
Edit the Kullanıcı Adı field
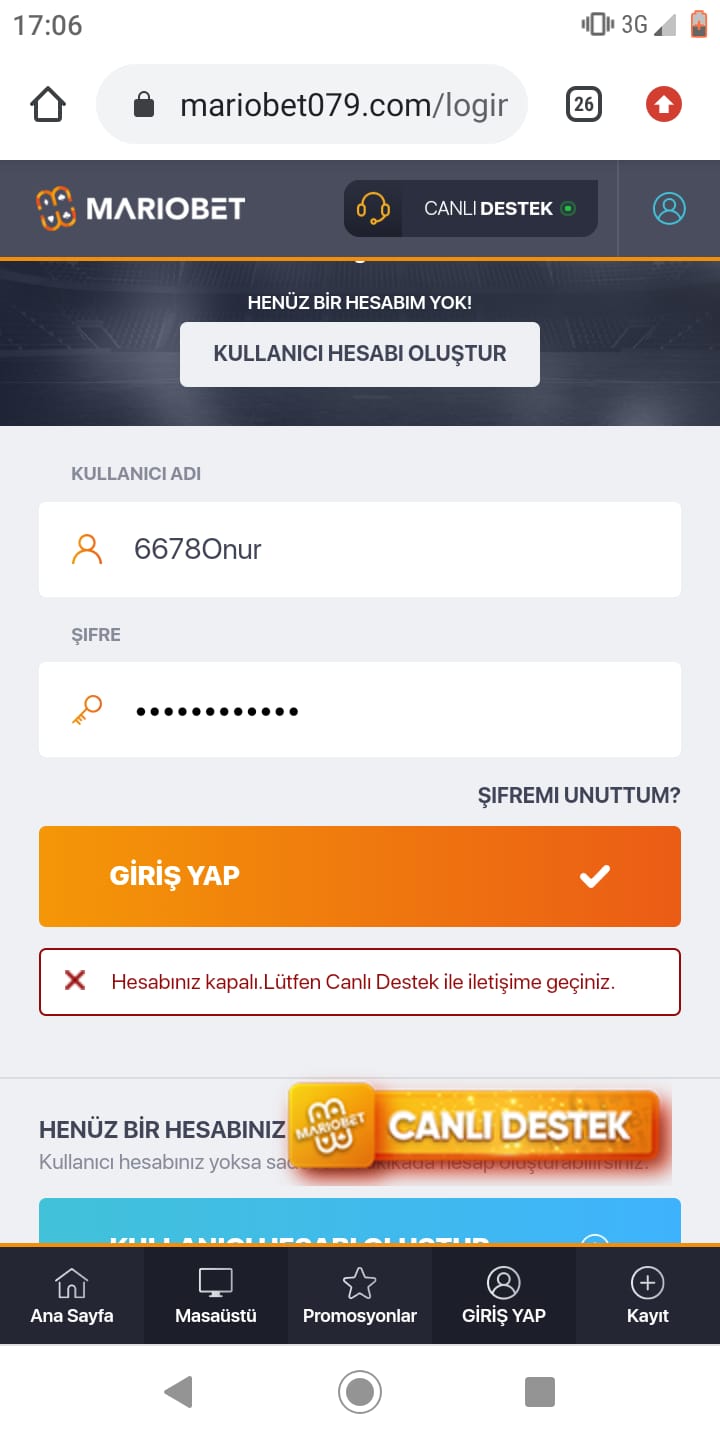tap(360, 549)
